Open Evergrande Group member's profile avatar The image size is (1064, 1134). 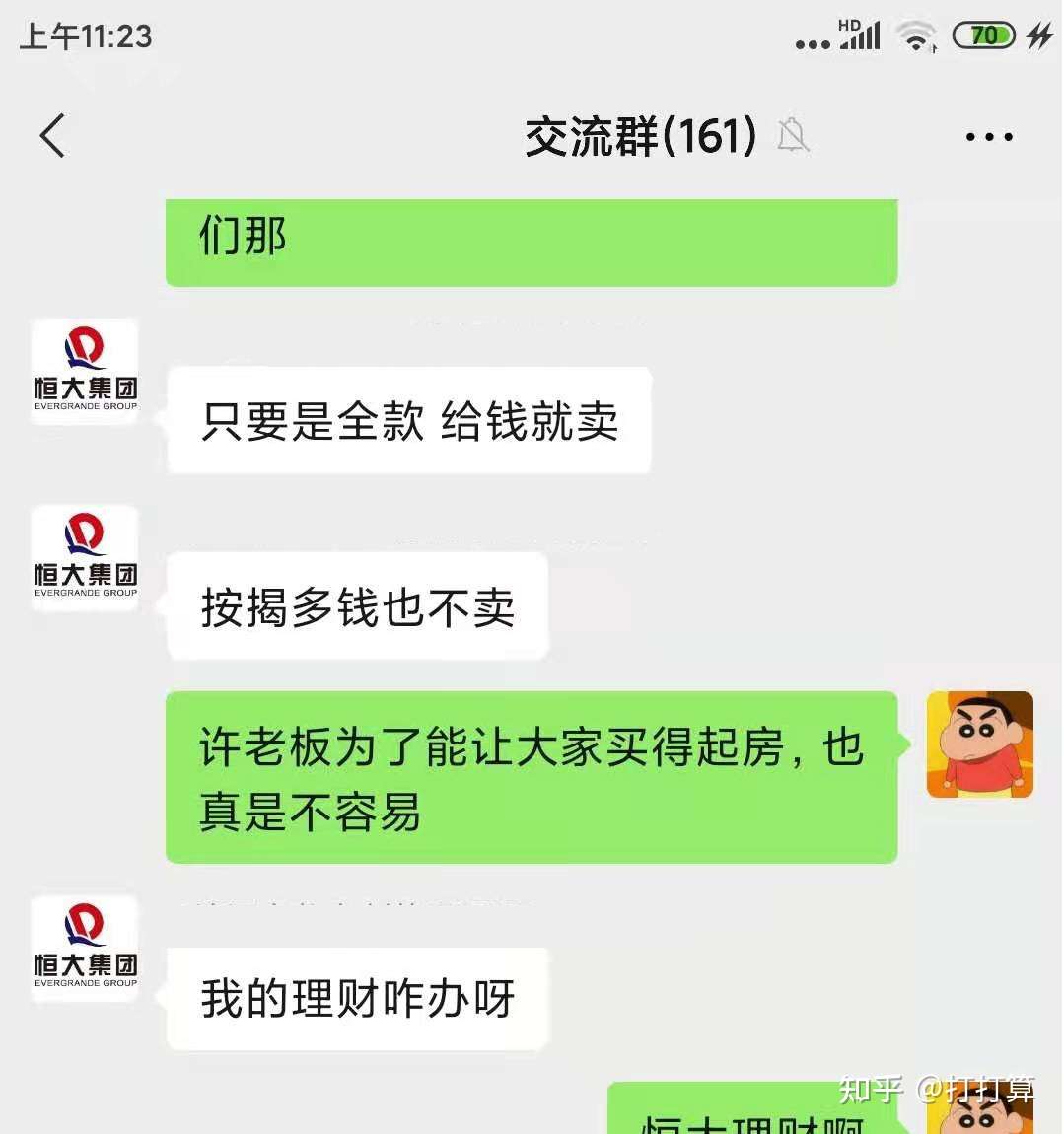pyautogui.click(x=85, y=371)
